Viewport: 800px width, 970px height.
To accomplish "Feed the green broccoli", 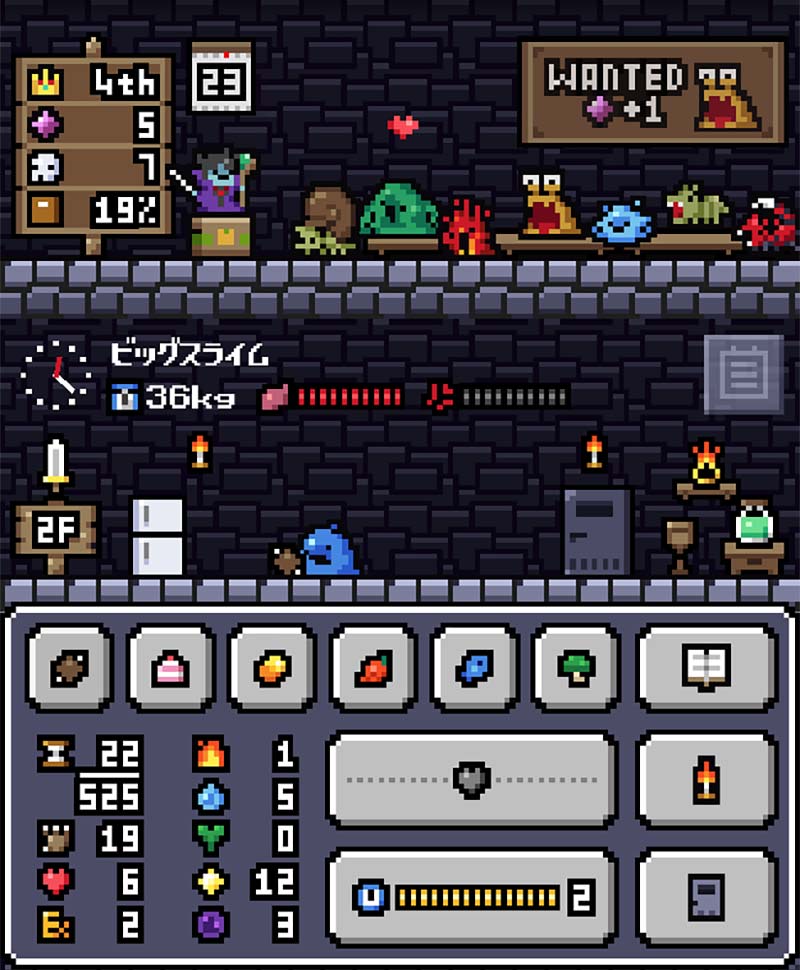I will click(x=576, y=667).
